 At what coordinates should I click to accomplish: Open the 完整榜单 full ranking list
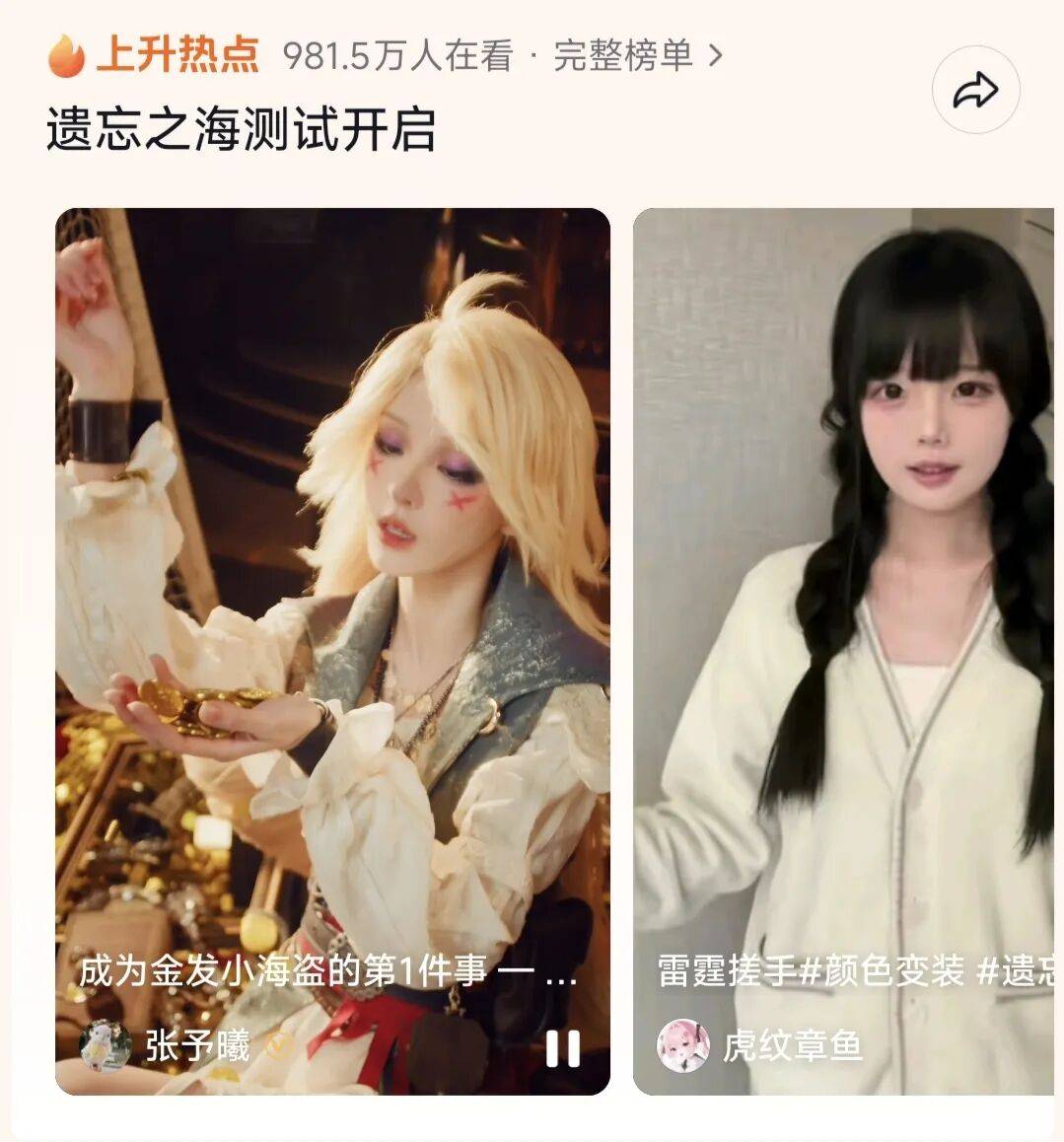coord(636,56)
